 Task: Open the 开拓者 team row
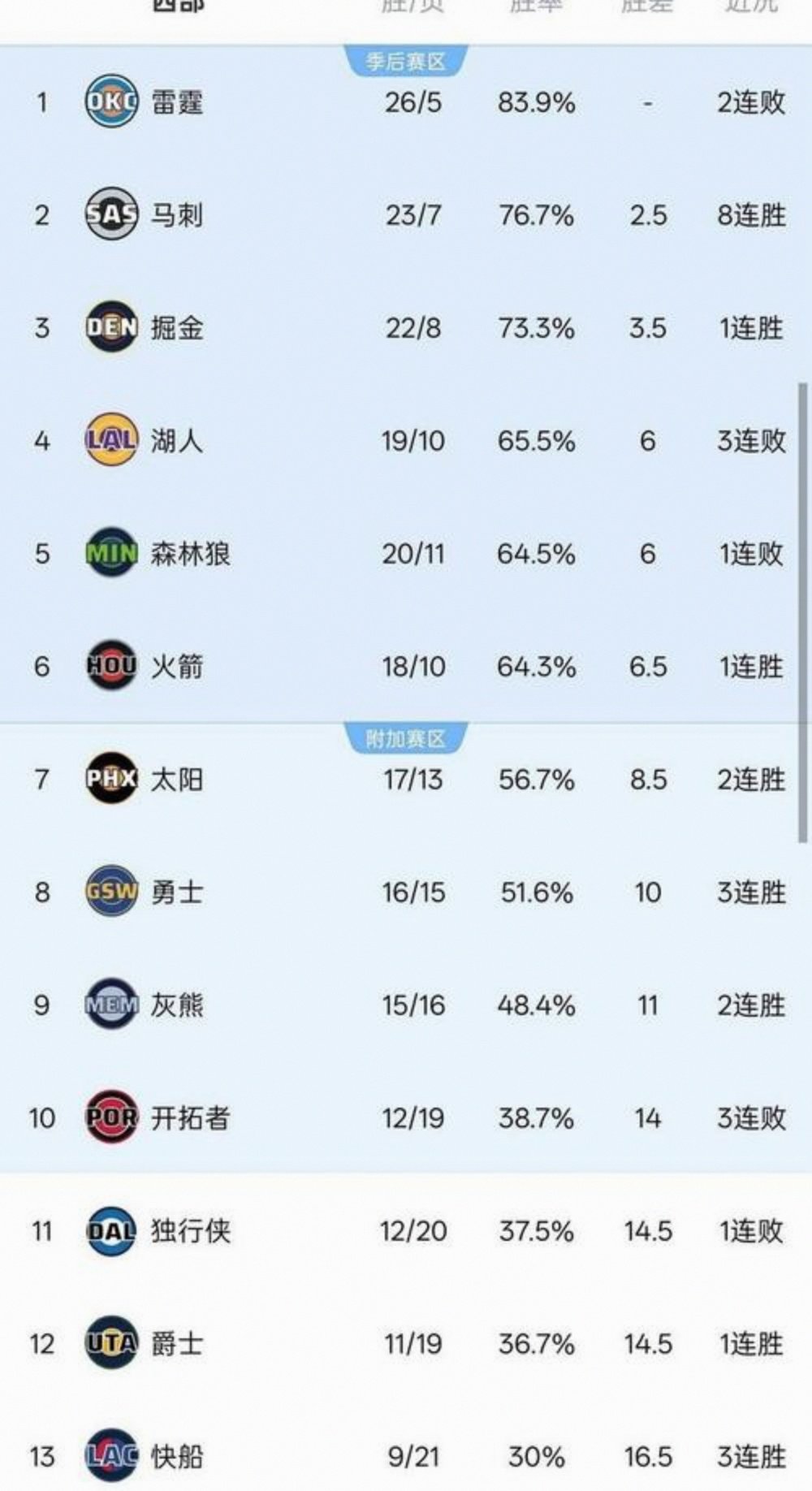click(190, 1118)
